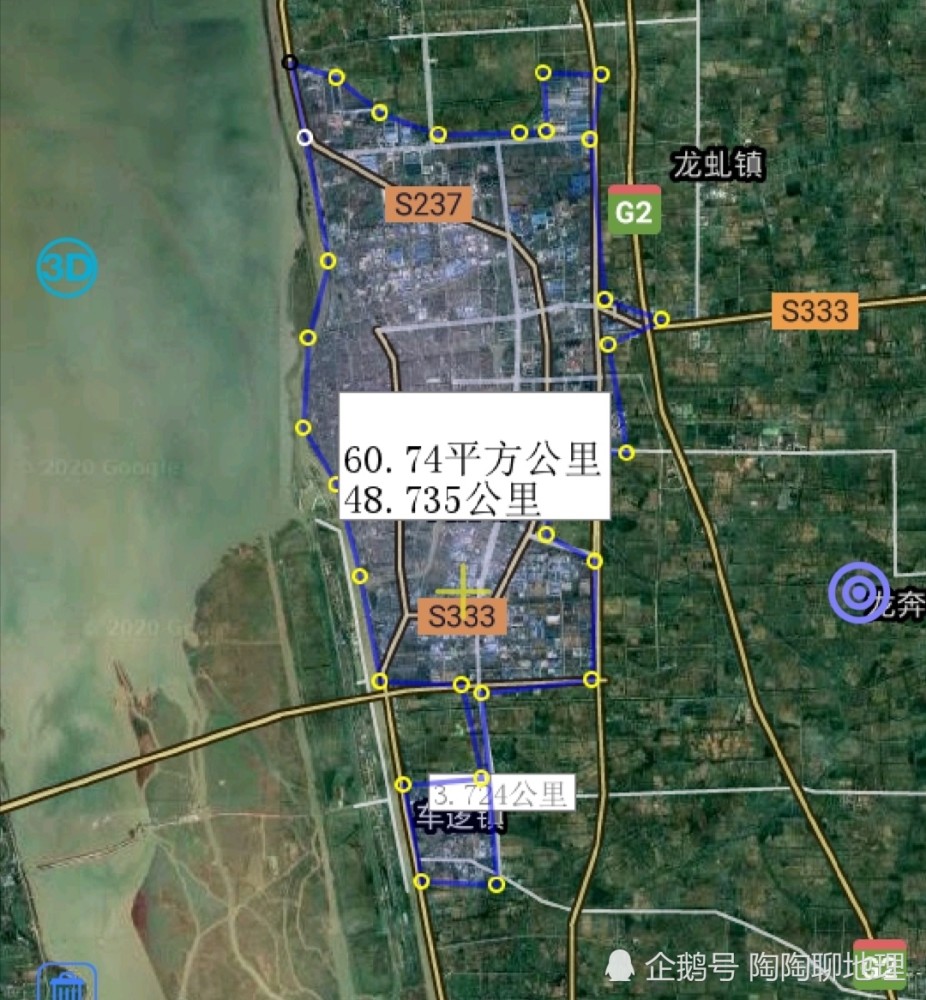Click the 3D view toggle icon
The width and height of the screenshot is (926, 1000).
68,266
